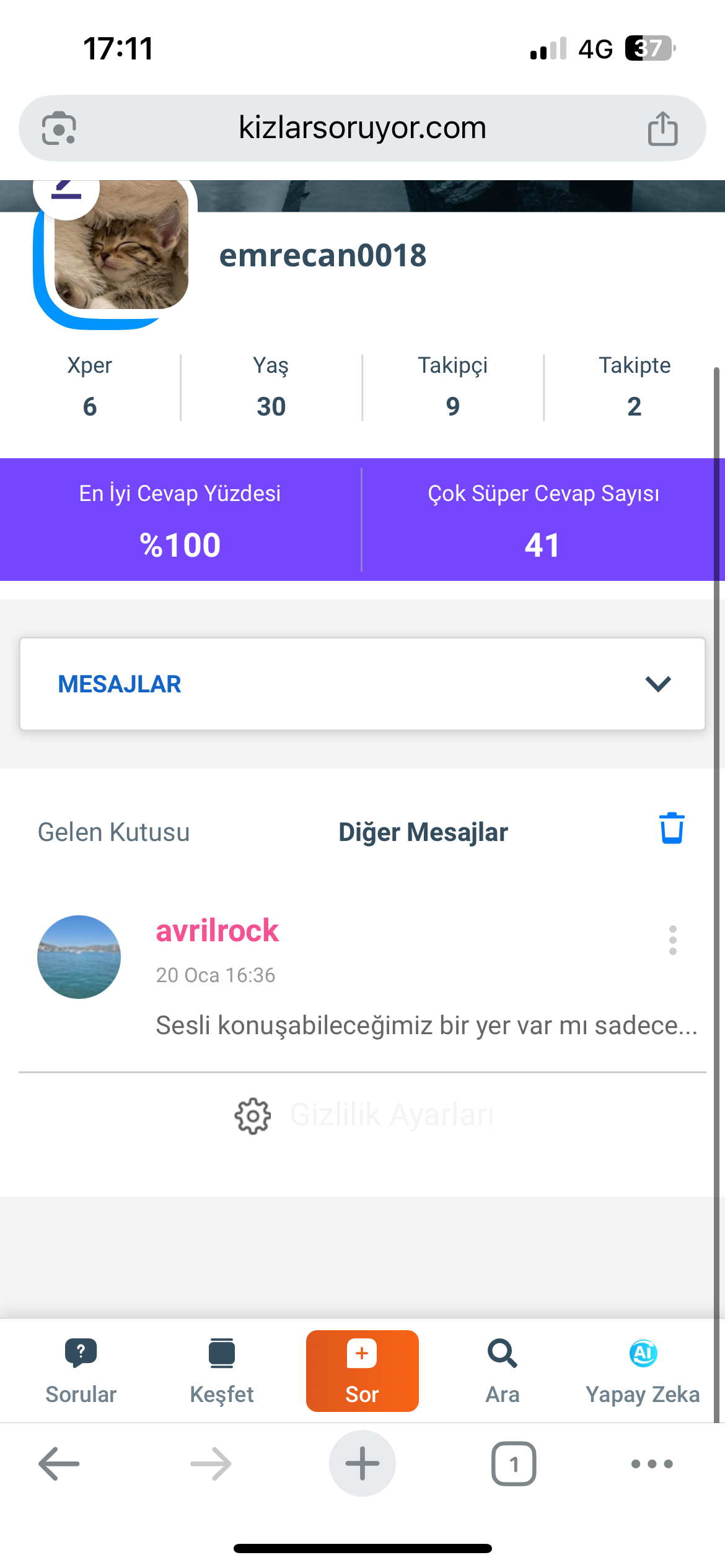Open the camera search icon in the address bar
Viewport: 725px width, 1568px height.
coord(59,129)
